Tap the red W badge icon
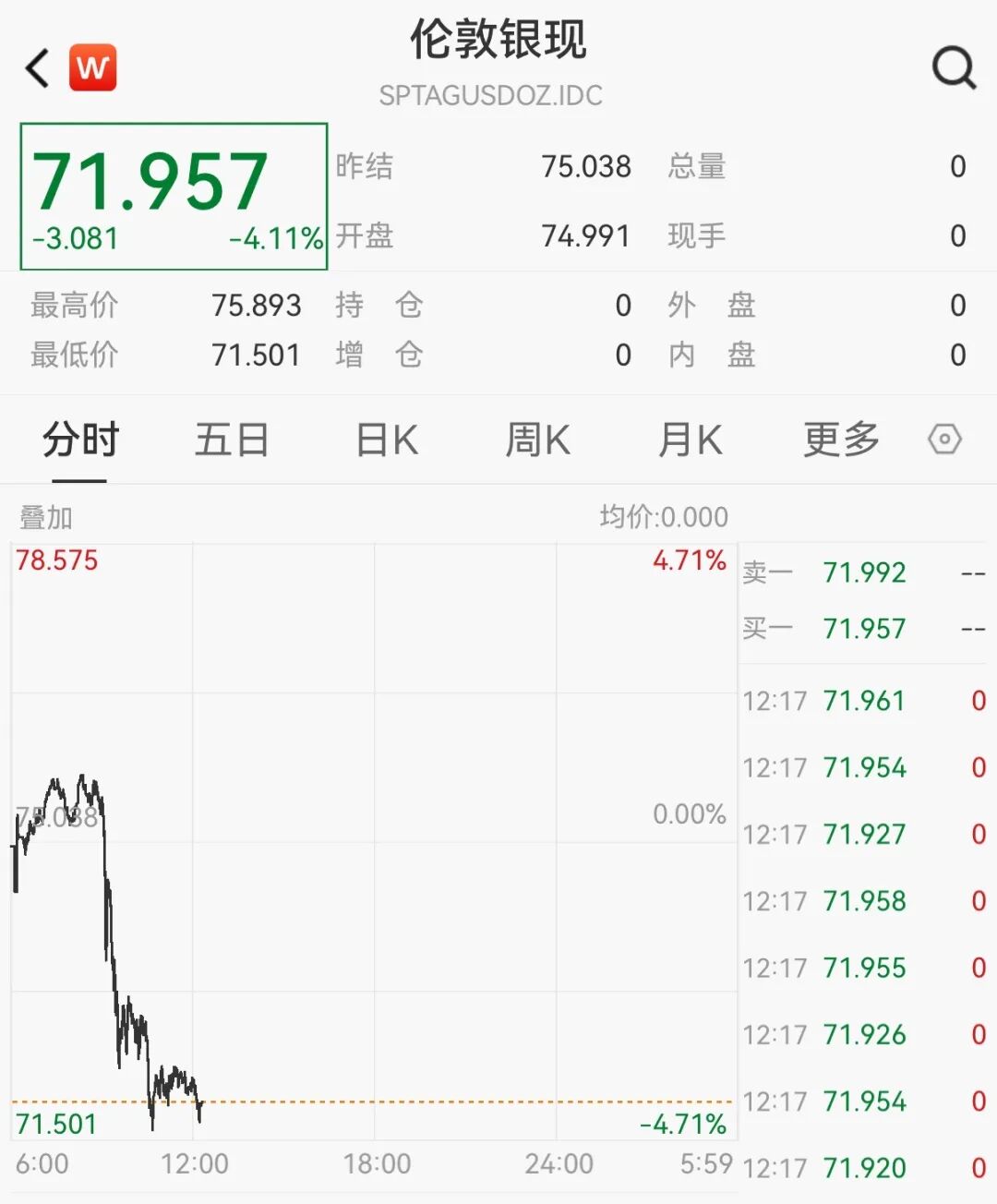This screenshot has height=1204, width=997. pos(93,68)
